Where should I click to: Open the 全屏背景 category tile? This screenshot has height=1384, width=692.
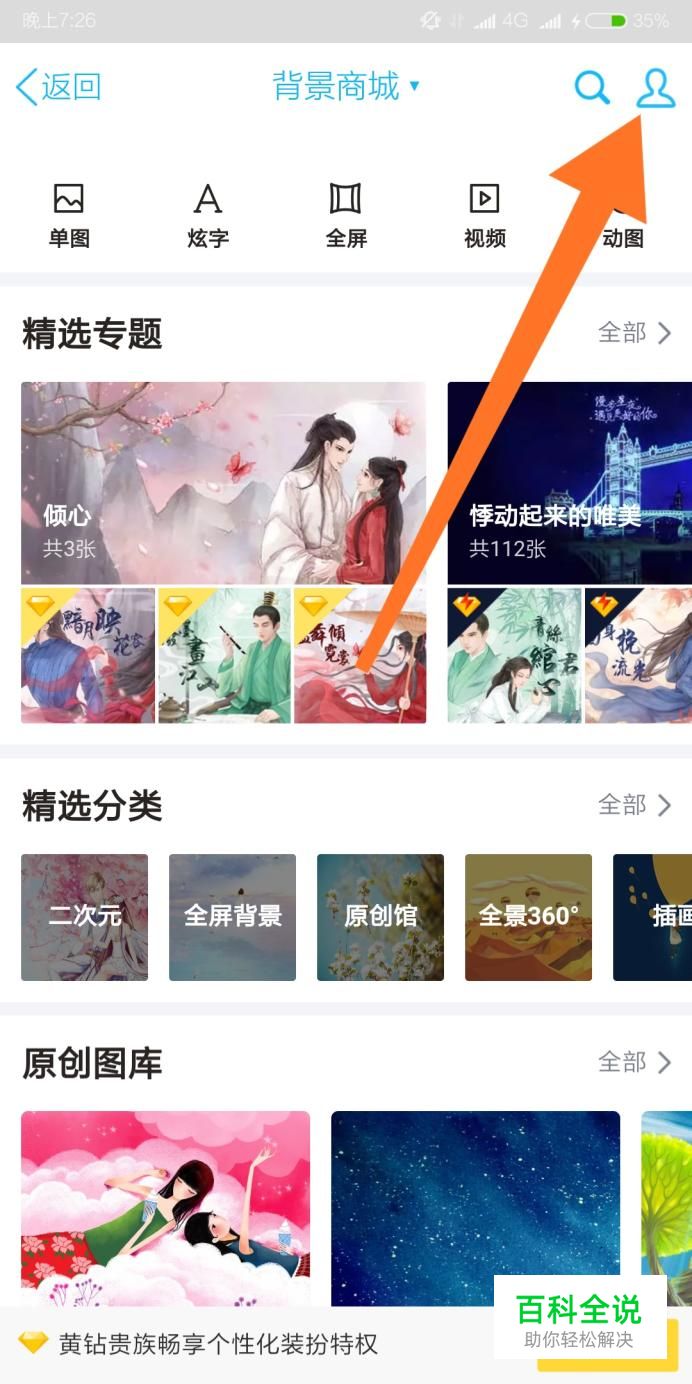(232, 917)
